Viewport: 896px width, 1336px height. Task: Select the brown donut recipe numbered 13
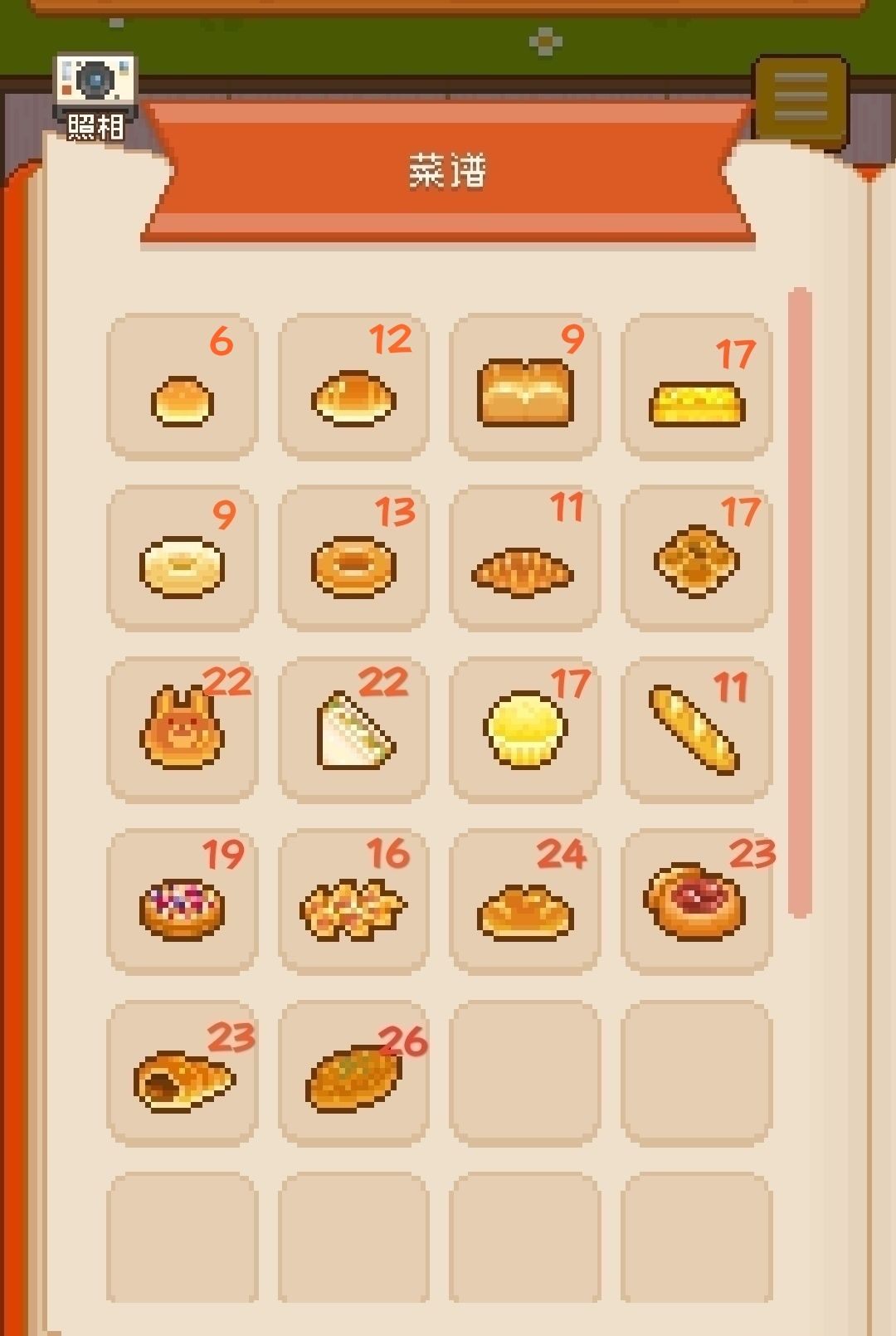353,558
